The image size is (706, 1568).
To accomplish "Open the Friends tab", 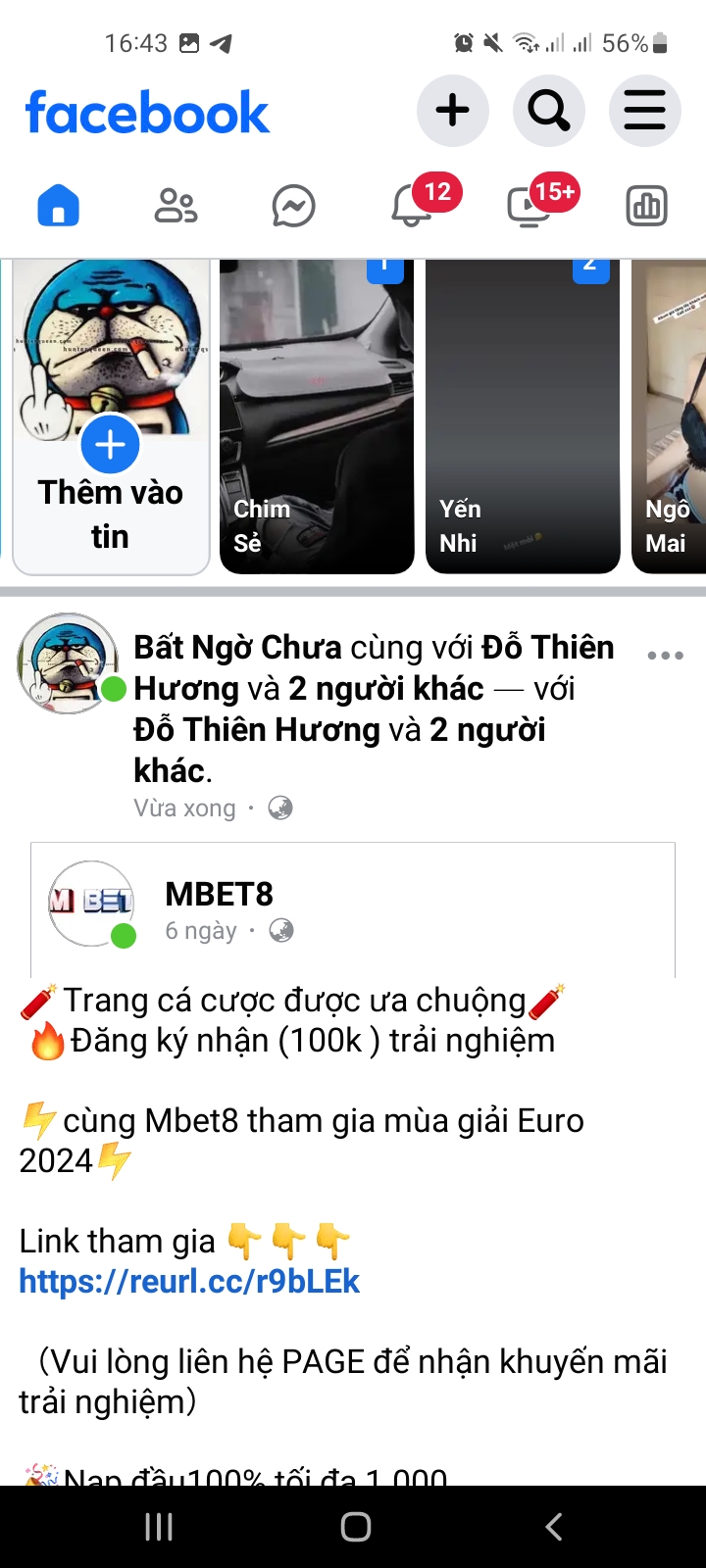I will coord(176,206).
